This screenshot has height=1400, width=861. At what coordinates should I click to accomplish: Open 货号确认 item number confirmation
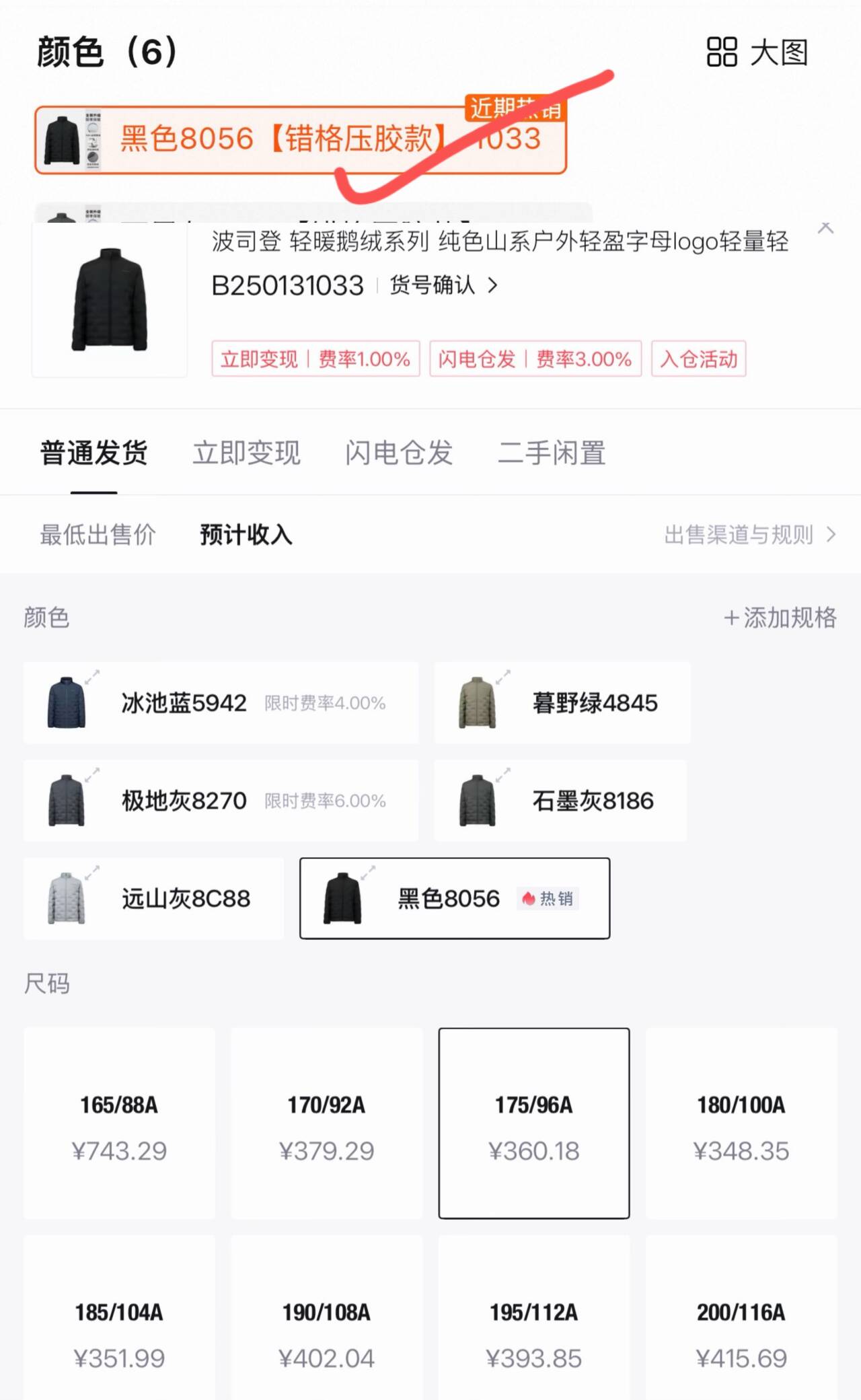(x=444, y=285)
